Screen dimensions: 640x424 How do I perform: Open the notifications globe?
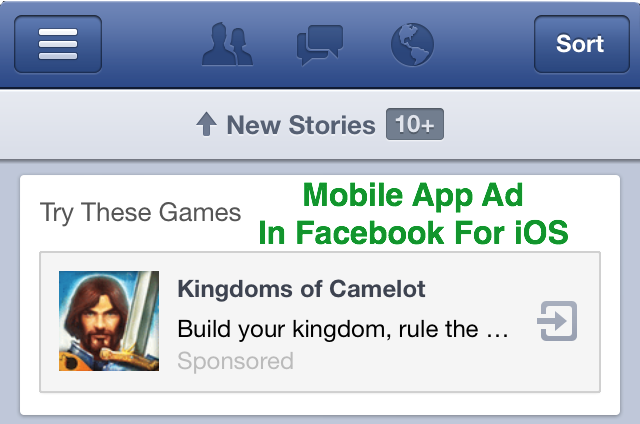tap(412, 44)
